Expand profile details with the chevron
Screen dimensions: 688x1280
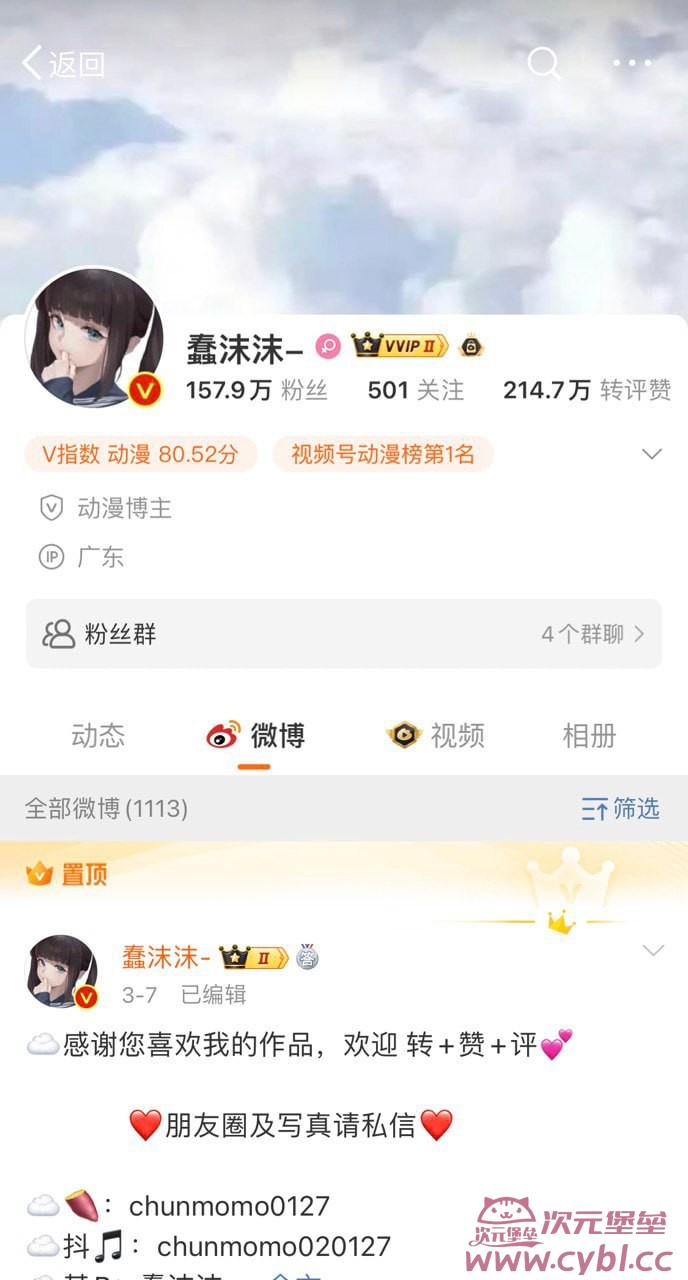(x=652, y=454)
